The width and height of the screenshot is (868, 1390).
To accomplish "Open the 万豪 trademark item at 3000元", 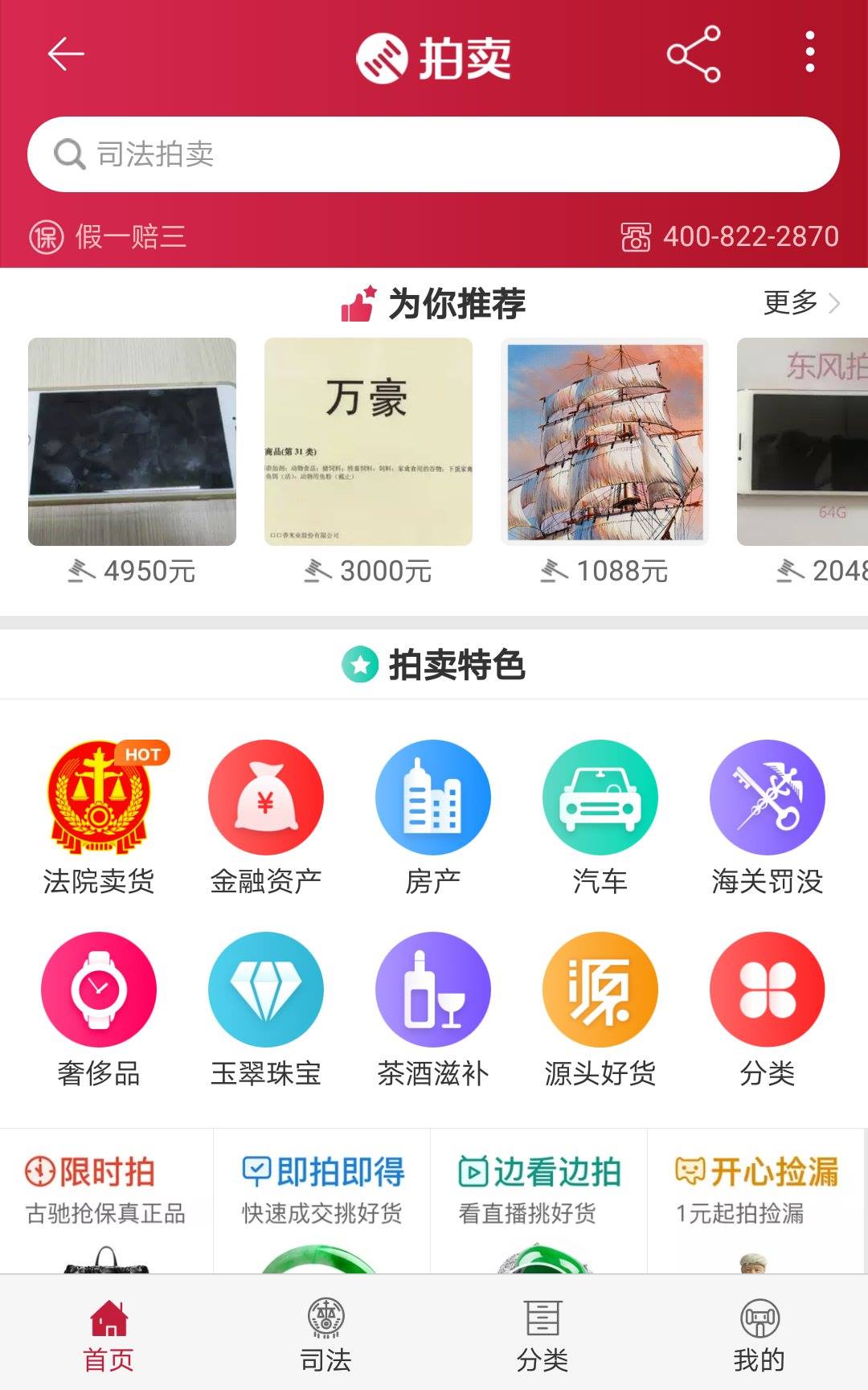I will tap(368, 442).
